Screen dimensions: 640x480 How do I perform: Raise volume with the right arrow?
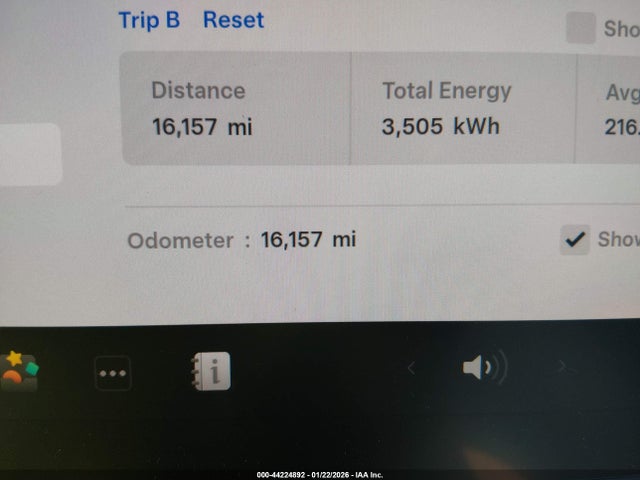(x=562, y=367)
